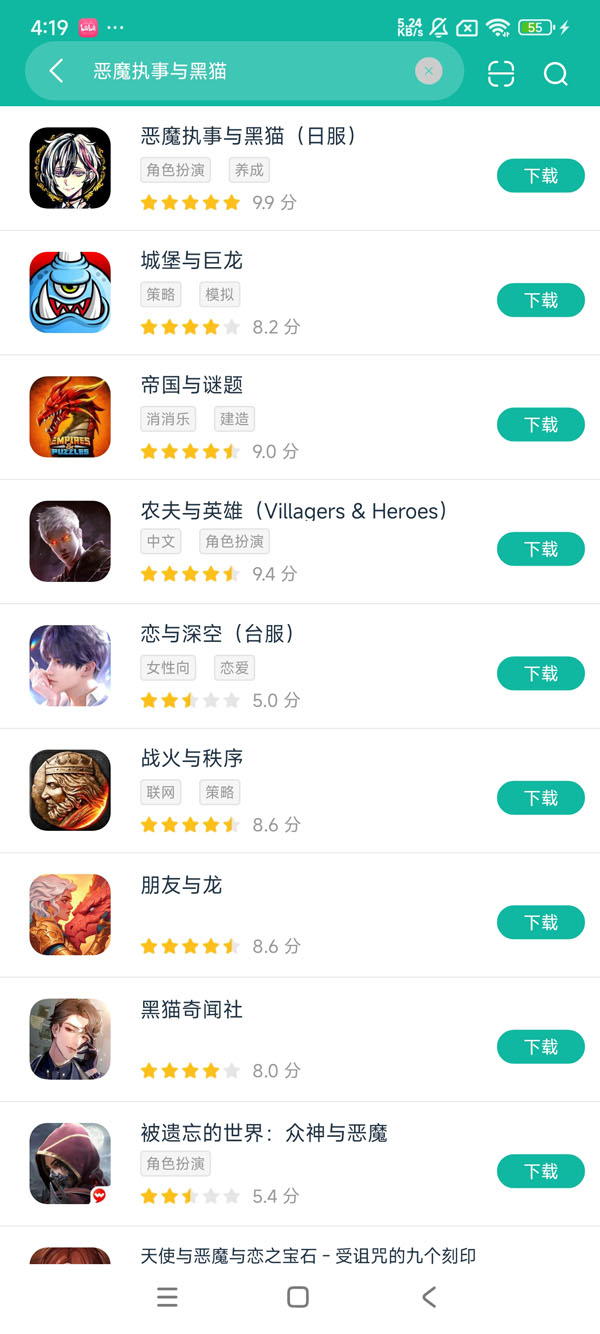This screenshot has height=1334, width=600.
Task: Download 帝国与谜题
Action: tap(540, 425)
